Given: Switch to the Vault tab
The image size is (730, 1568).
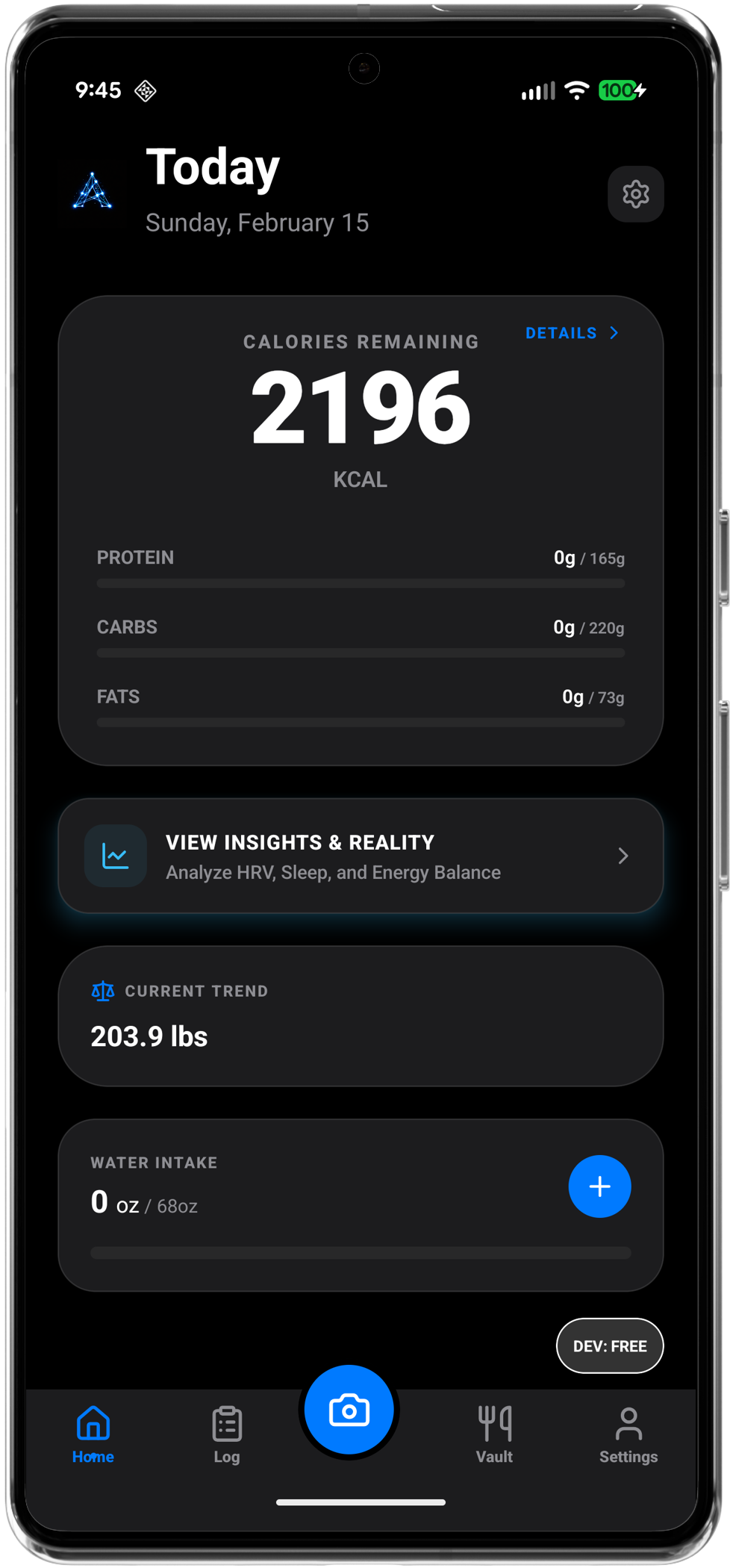Looking at the screenshot, I should 494,1434.
